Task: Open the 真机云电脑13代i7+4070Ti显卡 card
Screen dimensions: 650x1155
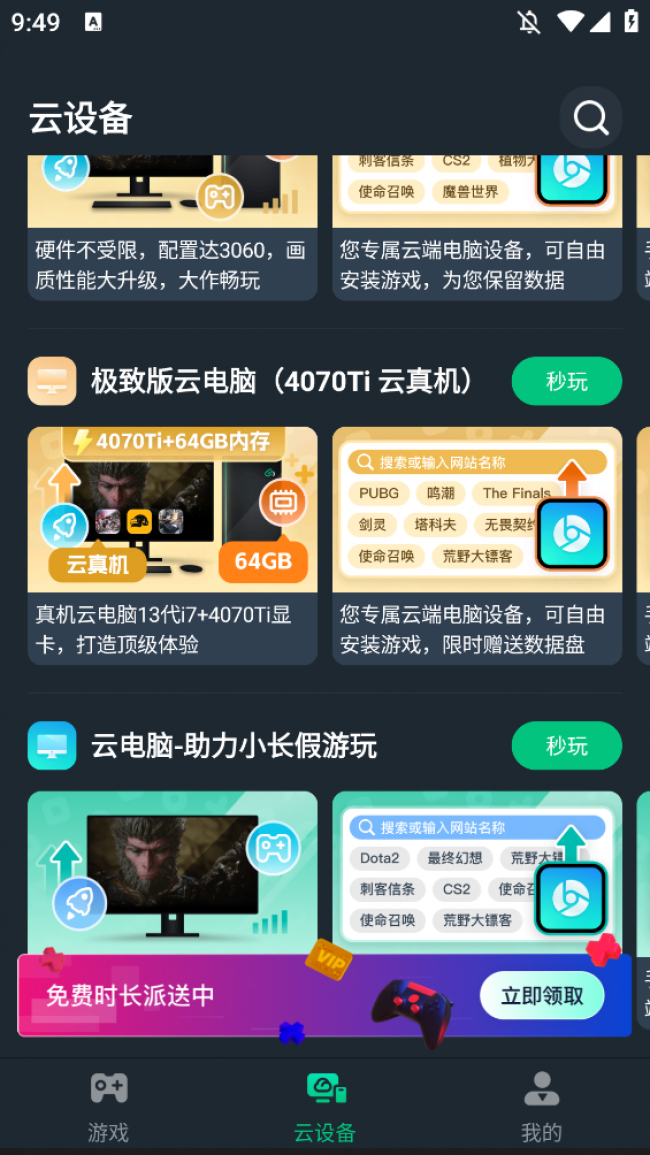Action: pos(172,545)
